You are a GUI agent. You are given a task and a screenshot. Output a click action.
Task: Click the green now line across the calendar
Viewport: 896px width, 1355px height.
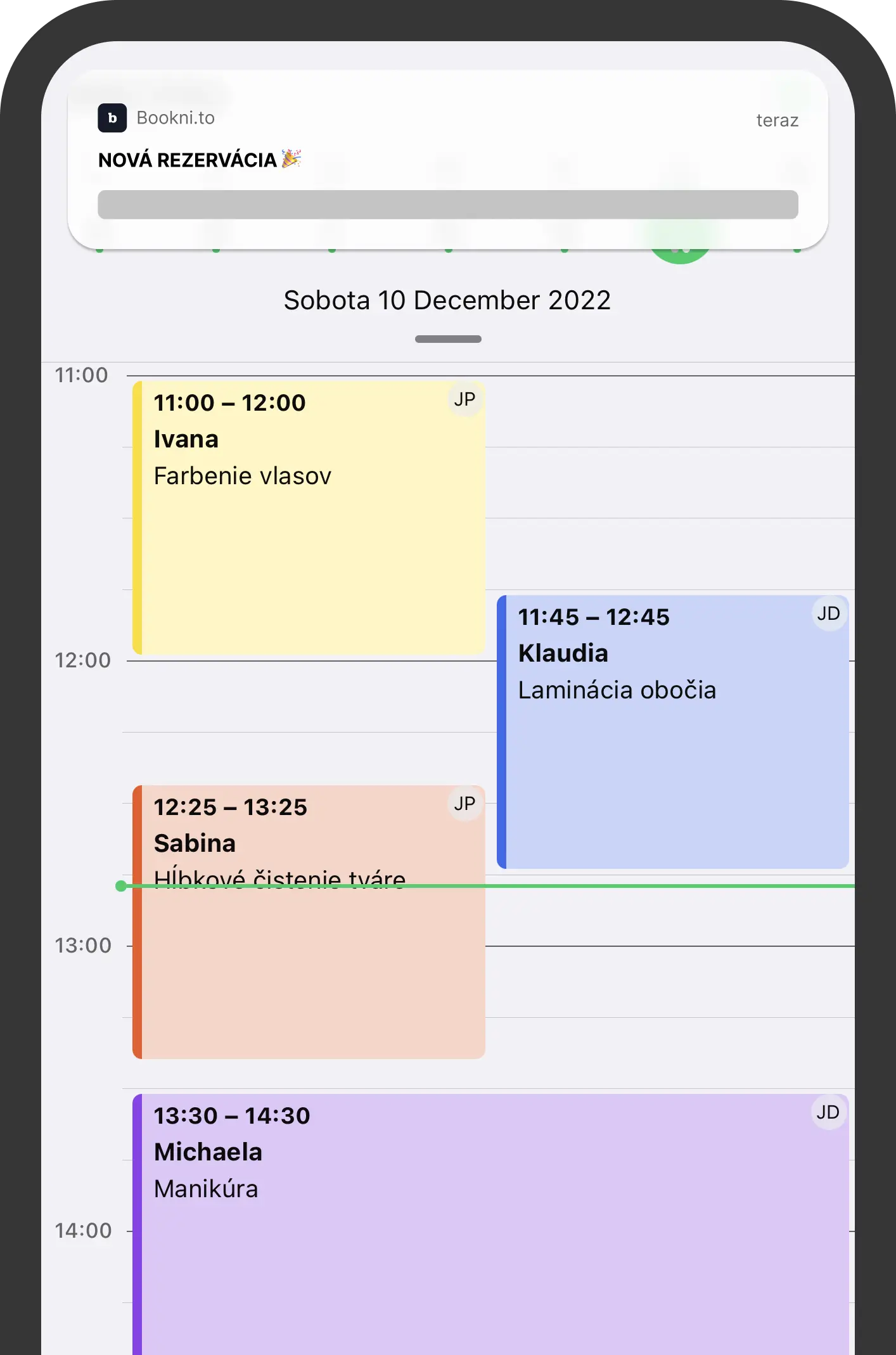tap(634, 885)
